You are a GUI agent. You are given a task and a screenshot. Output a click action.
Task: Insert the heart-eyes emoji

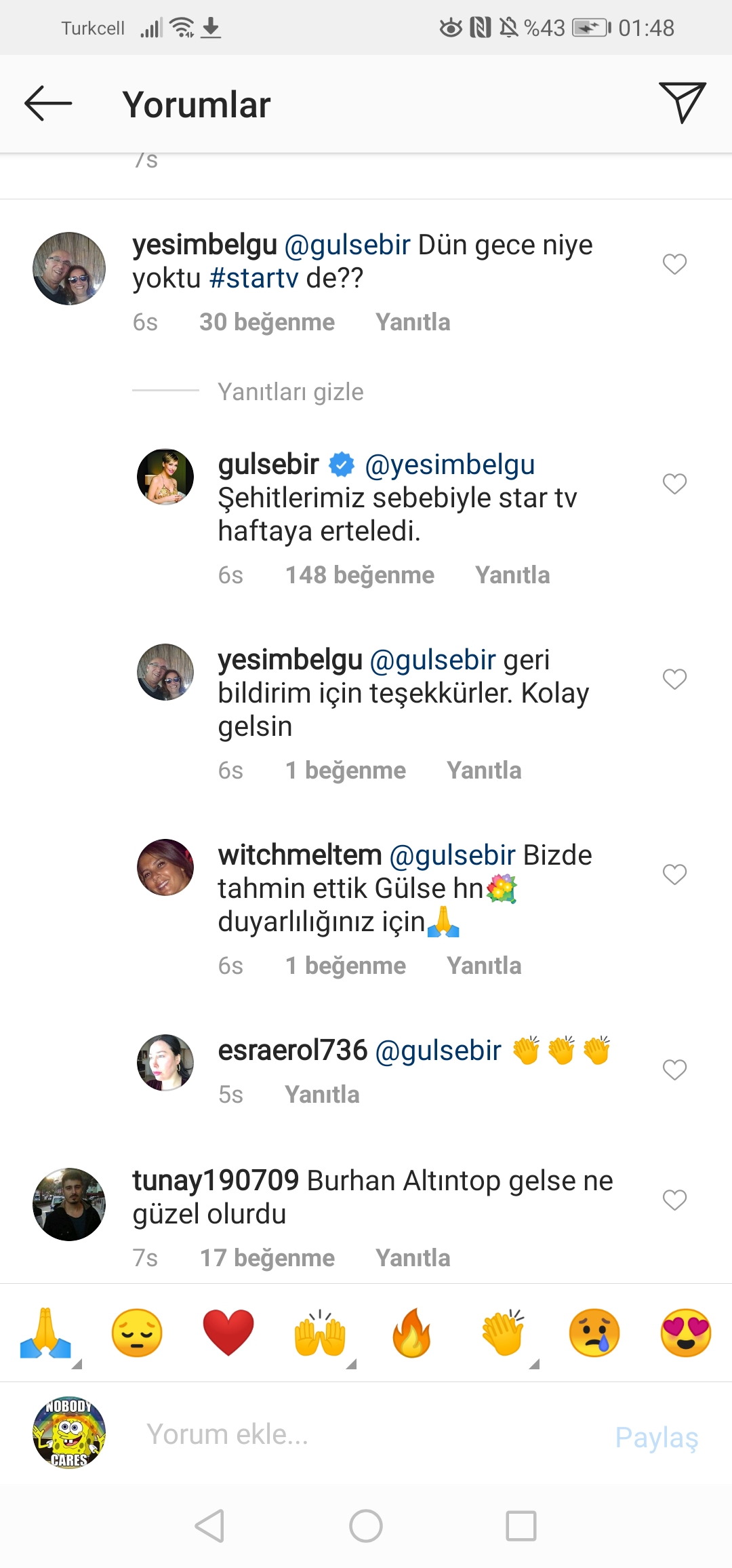point(685,1333)
